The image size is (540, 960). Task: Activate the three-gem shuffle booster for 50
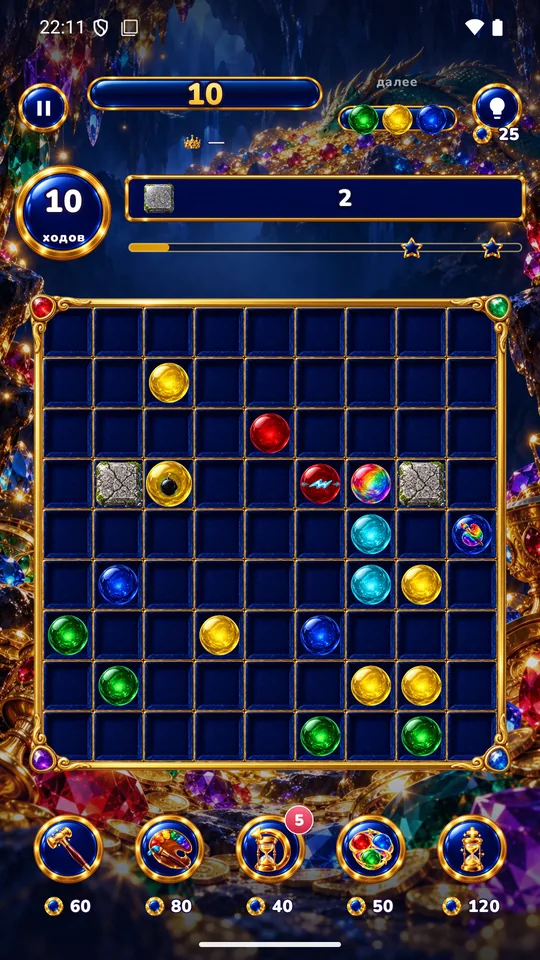coord(371,849)
